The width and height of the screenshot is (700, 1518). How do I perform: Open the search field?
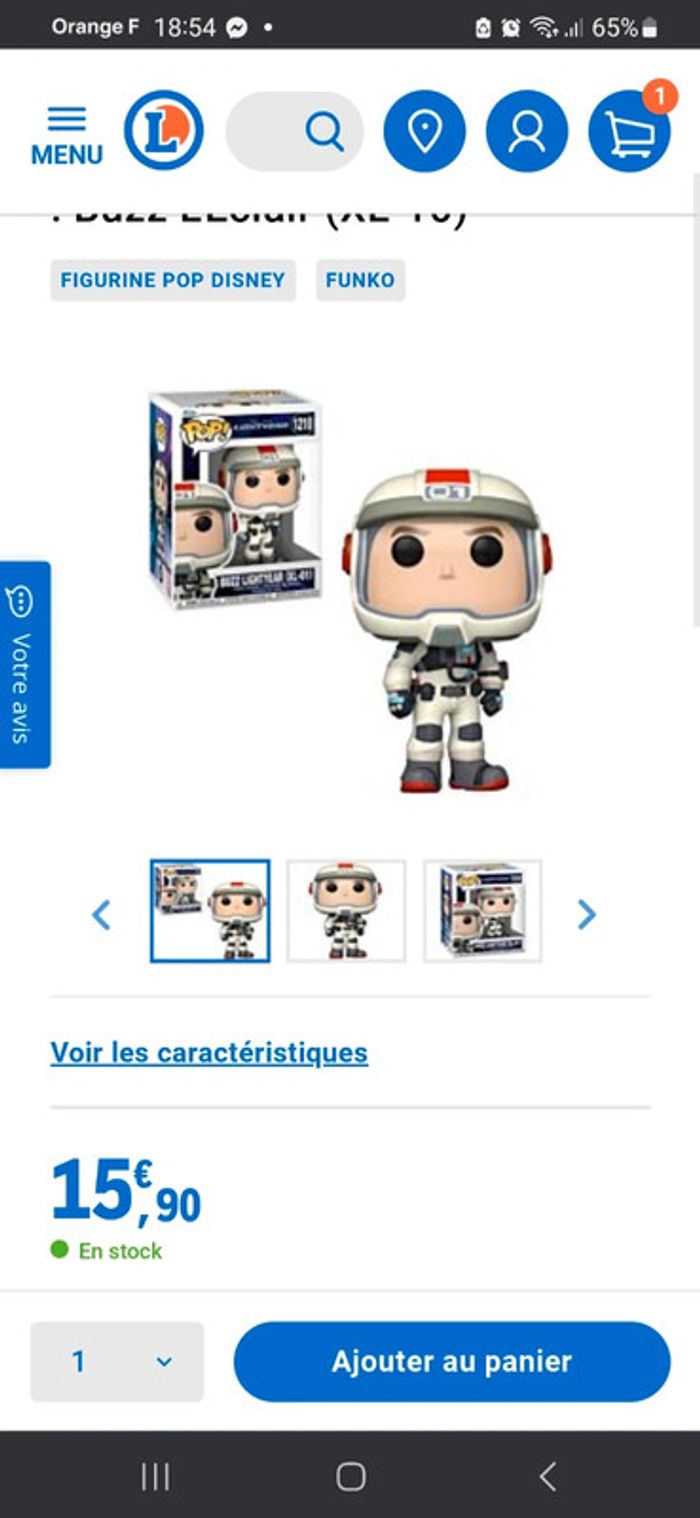tap(294, 131)
